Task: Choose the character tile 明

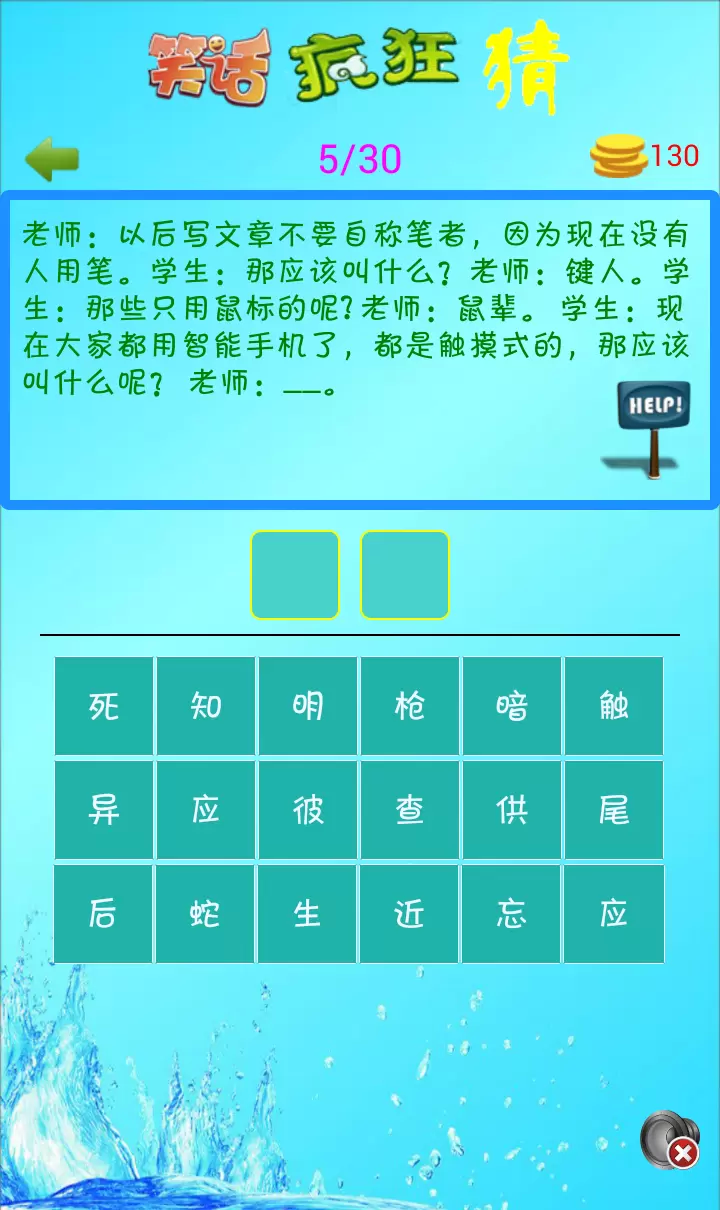Action: coord(308,706)
